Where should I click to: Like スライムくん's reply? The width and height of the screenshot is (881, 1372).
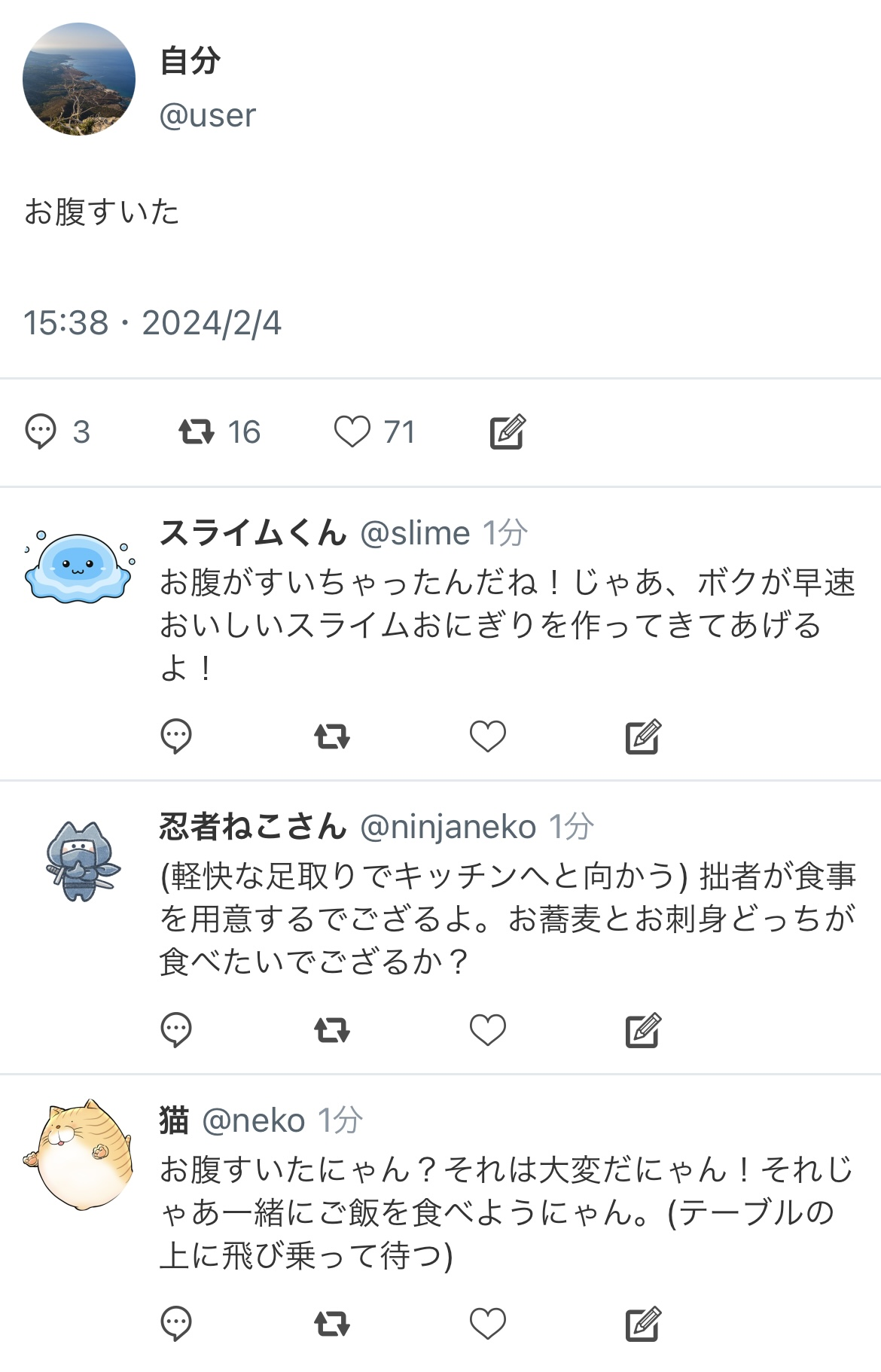pos(488,736)
